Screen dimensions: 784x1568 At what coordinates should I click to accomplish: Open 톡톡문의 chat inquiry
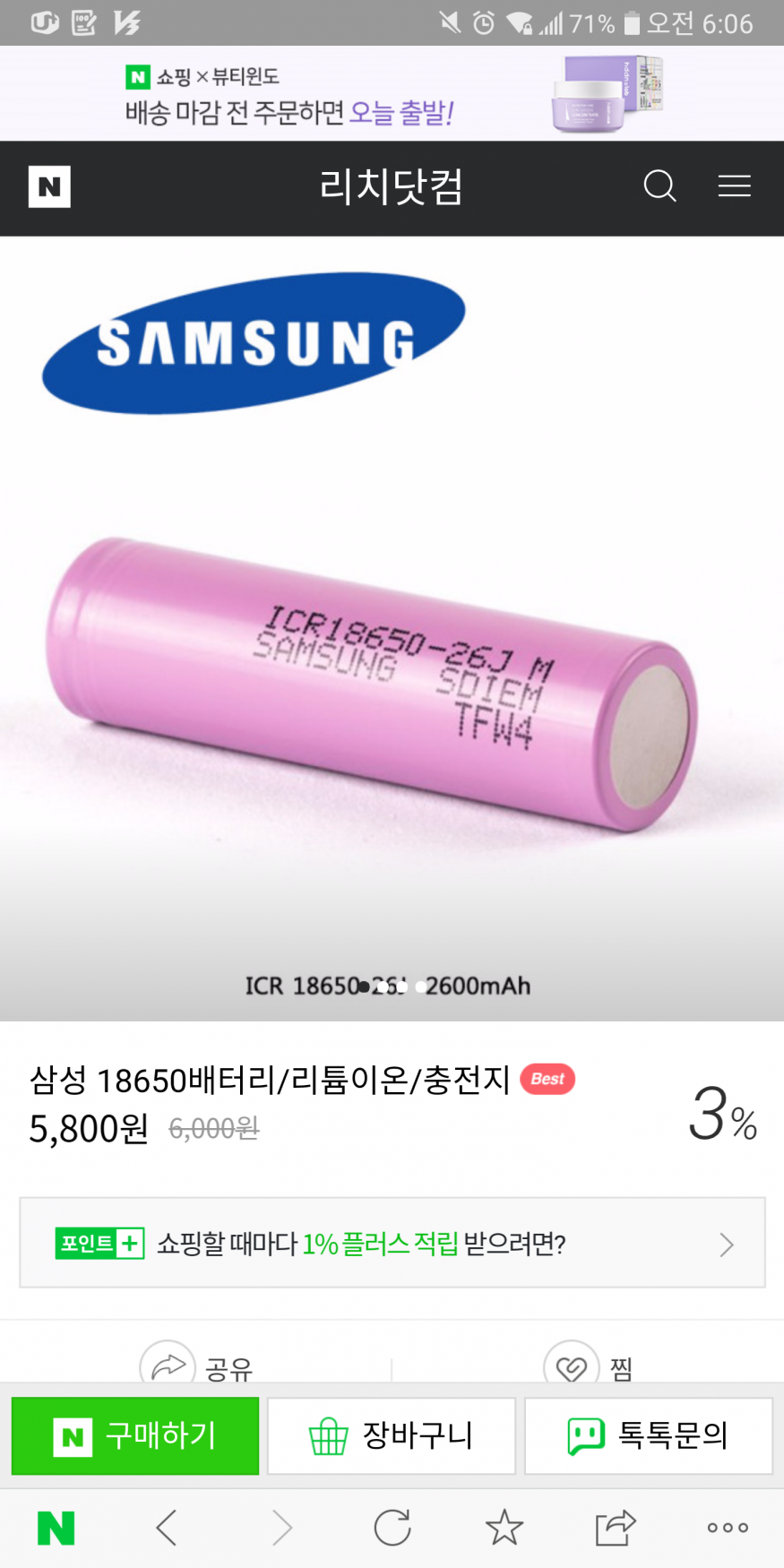pos(648,1435)
